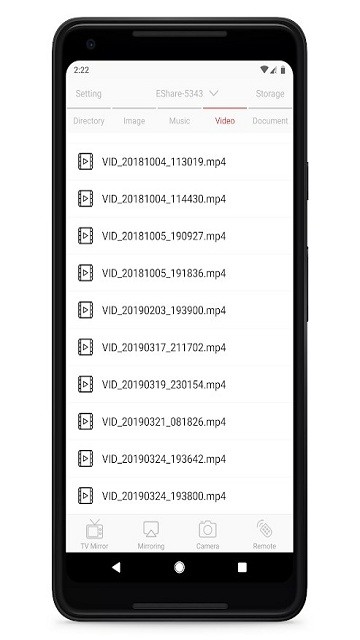The image size is (360, 640).
Task: Open VID_20181004_113019.mp4
Action: click(x=180, y=162)
